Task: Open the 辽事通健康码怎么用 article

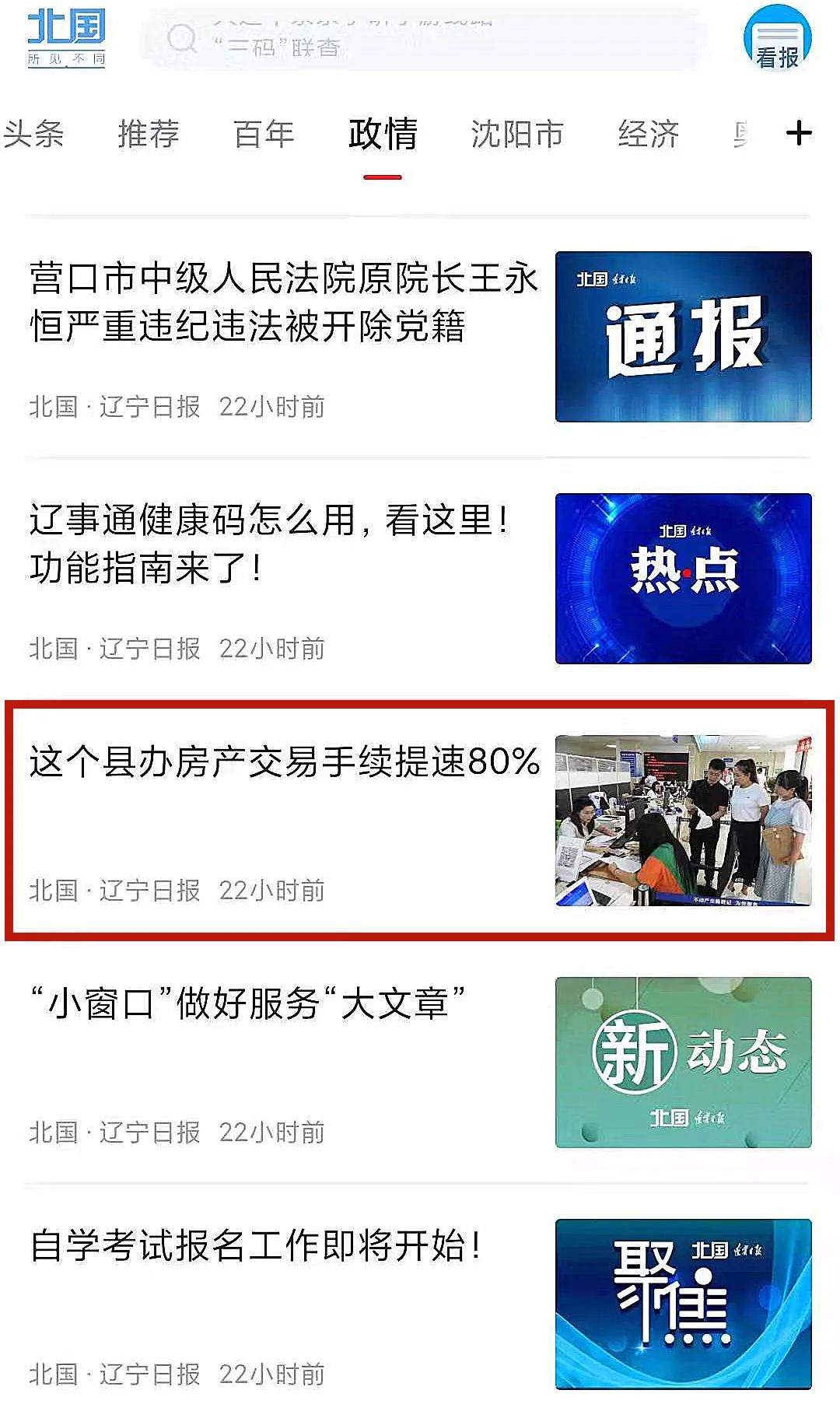Action: tap(268, 544)
